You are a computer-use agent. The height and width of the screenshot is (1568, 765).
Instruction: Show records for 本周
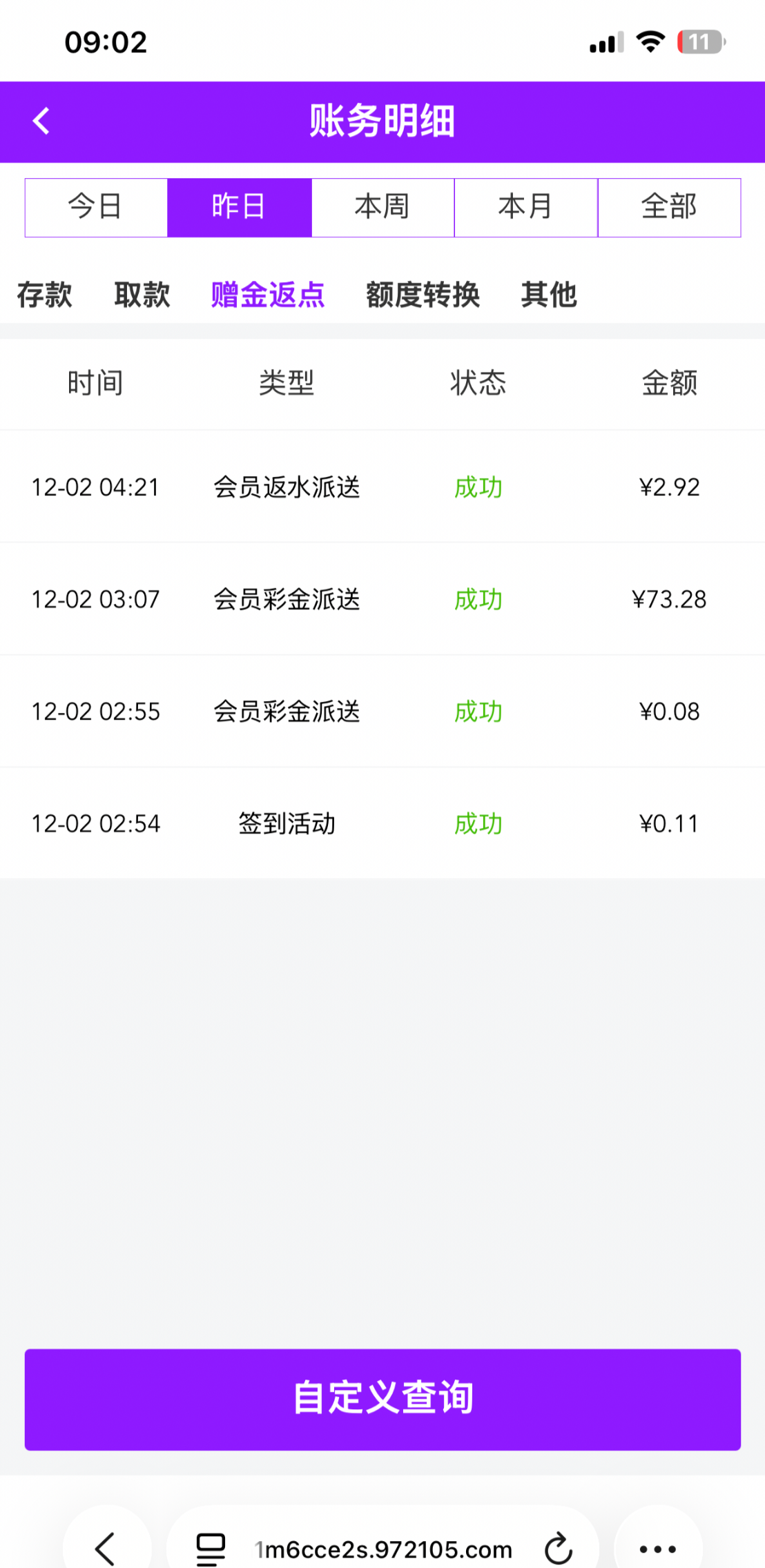382,207
